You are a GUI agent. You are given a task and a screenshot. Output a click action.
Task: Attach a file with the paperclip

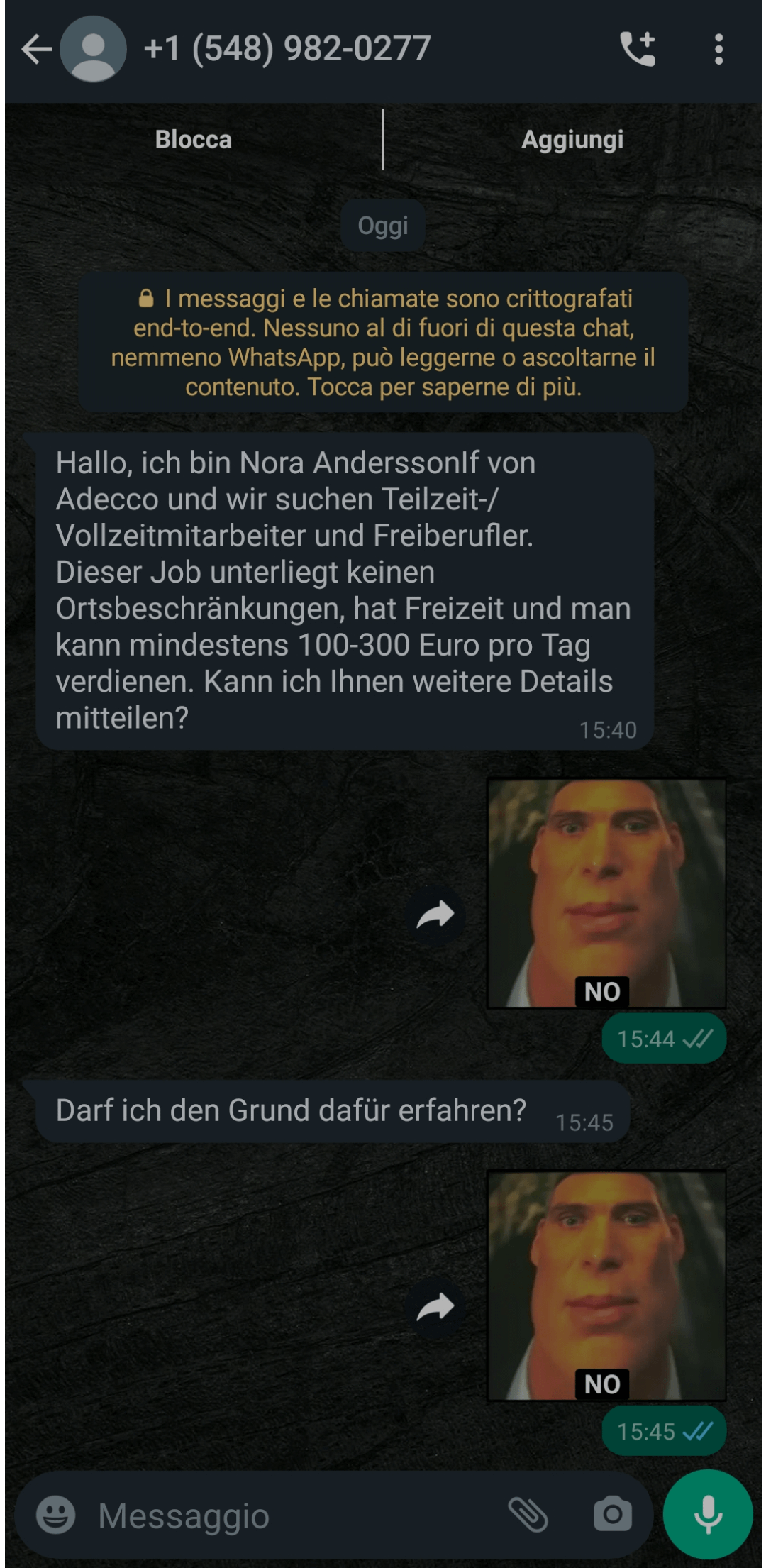coord(528,1515)
